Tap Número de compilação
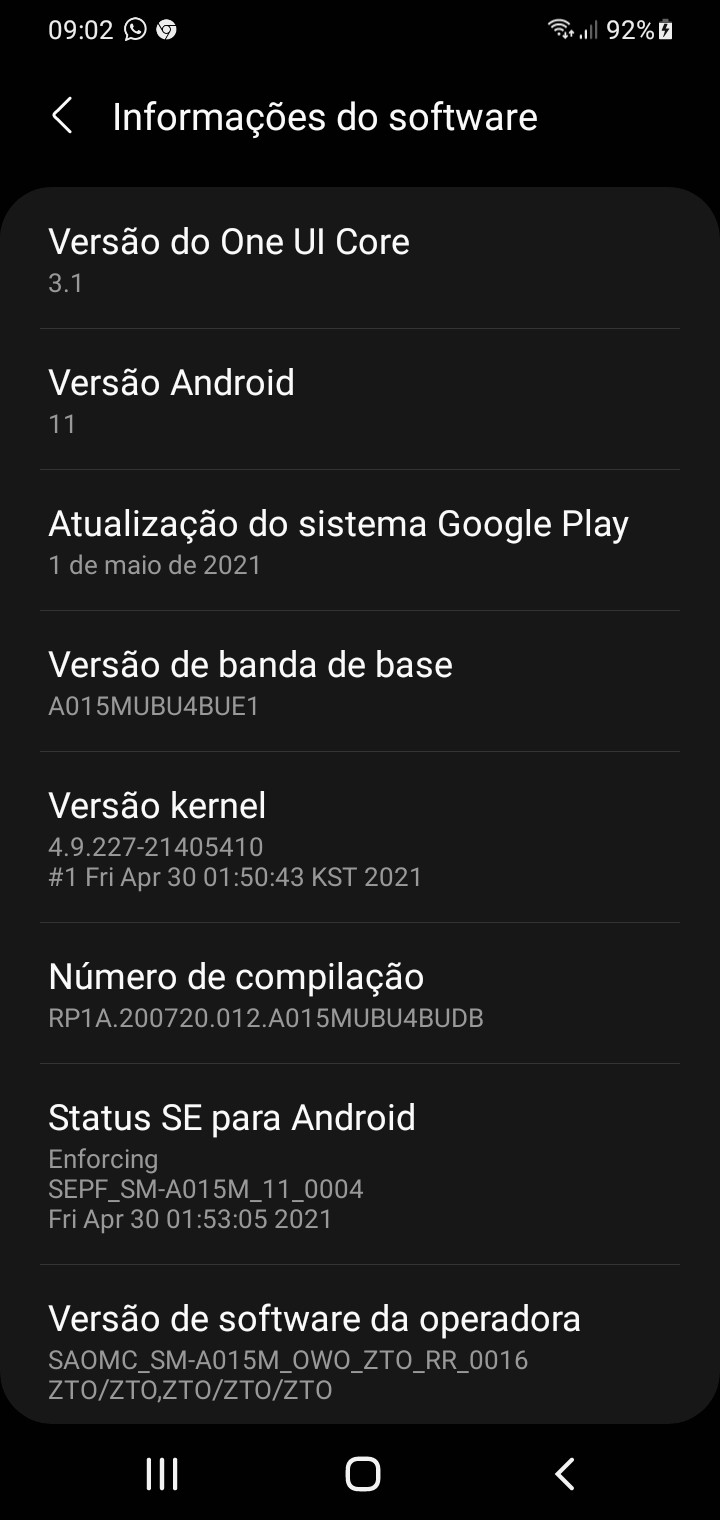The height and width of the screenshot is (1520, 720). pyautogui.click(x=360, y=994)
